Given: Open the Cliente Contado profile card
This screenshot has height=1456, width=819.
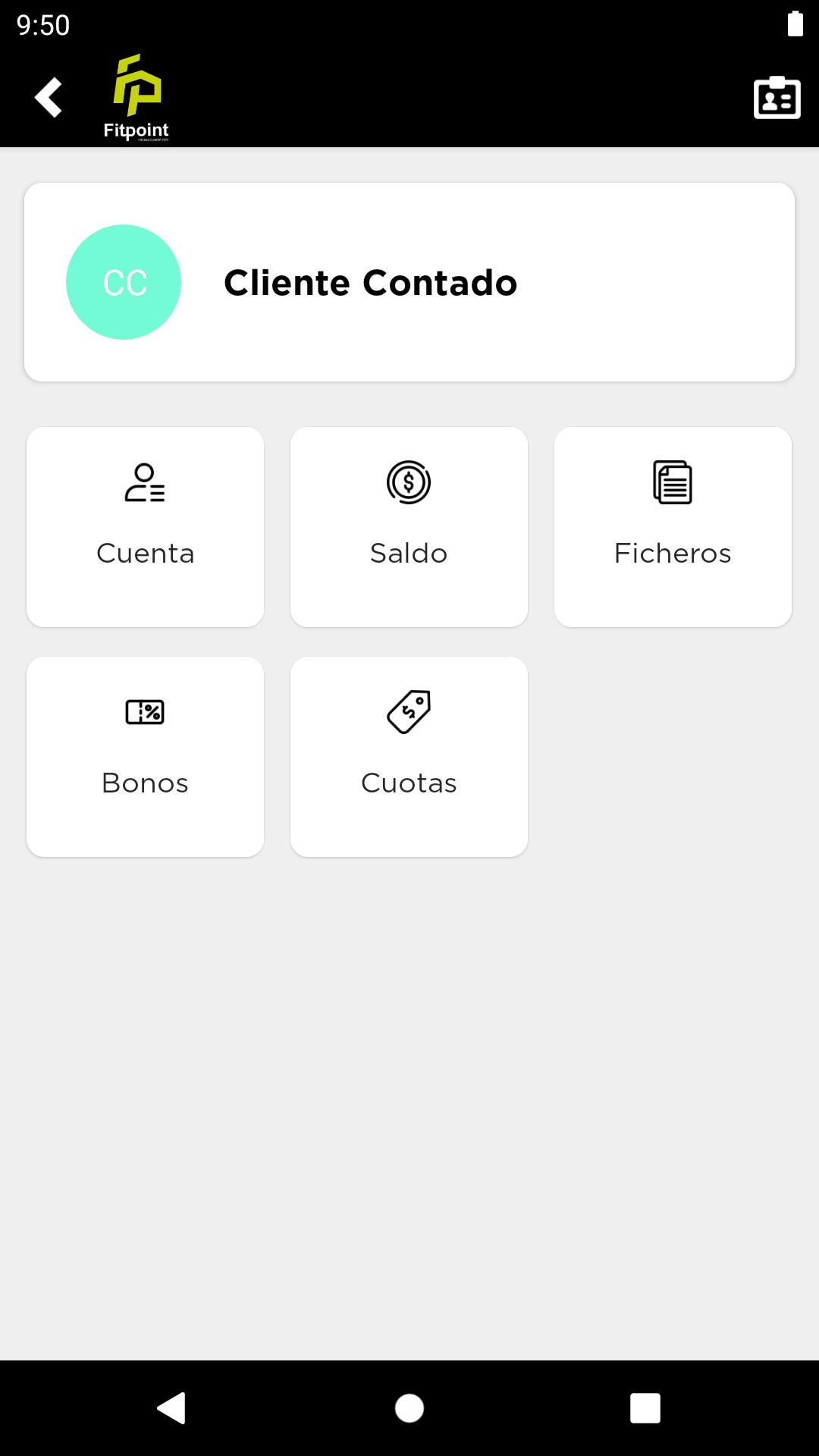Looking at the screenshot, I should click(x=409, y=282).
